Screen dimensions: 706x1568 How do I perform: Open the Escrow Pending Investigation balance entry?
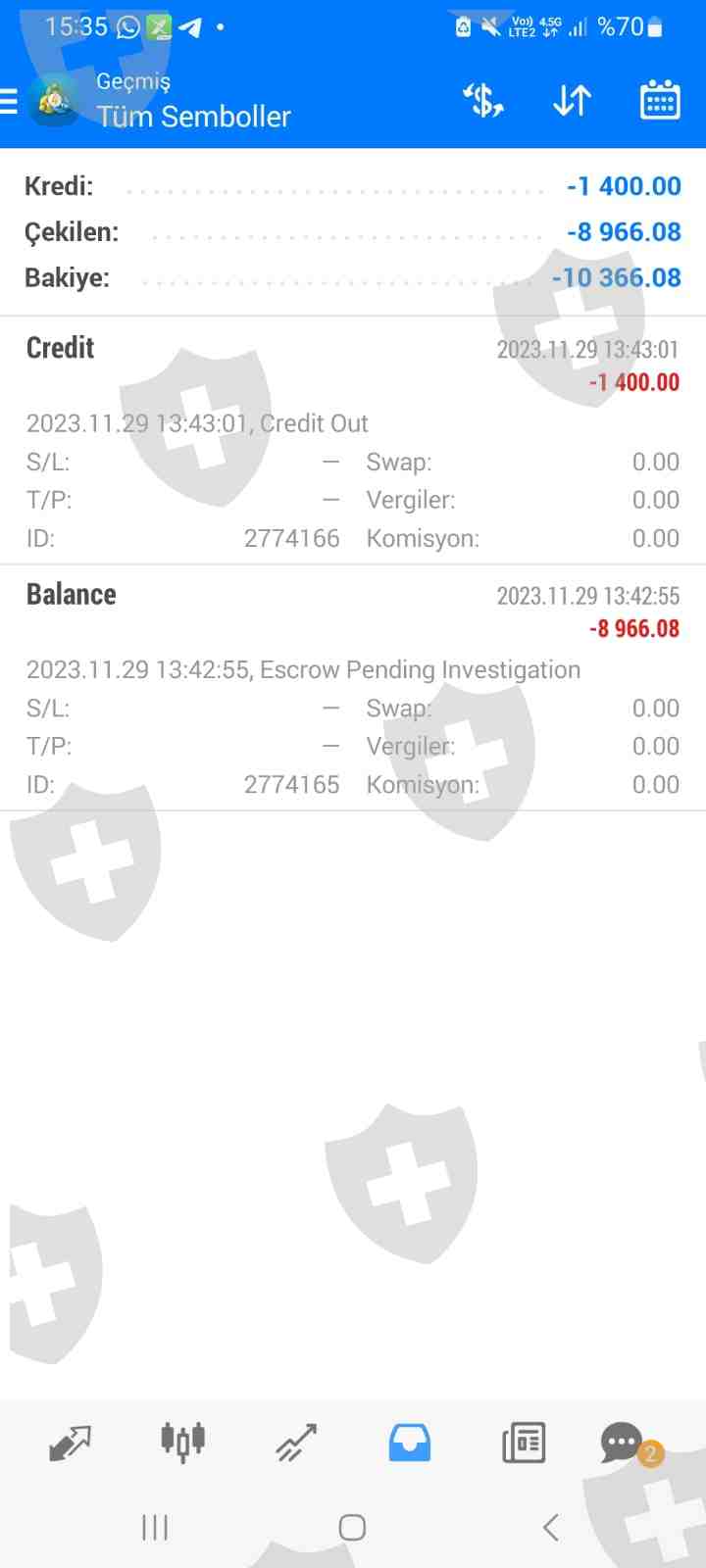(x=353, y=688)
